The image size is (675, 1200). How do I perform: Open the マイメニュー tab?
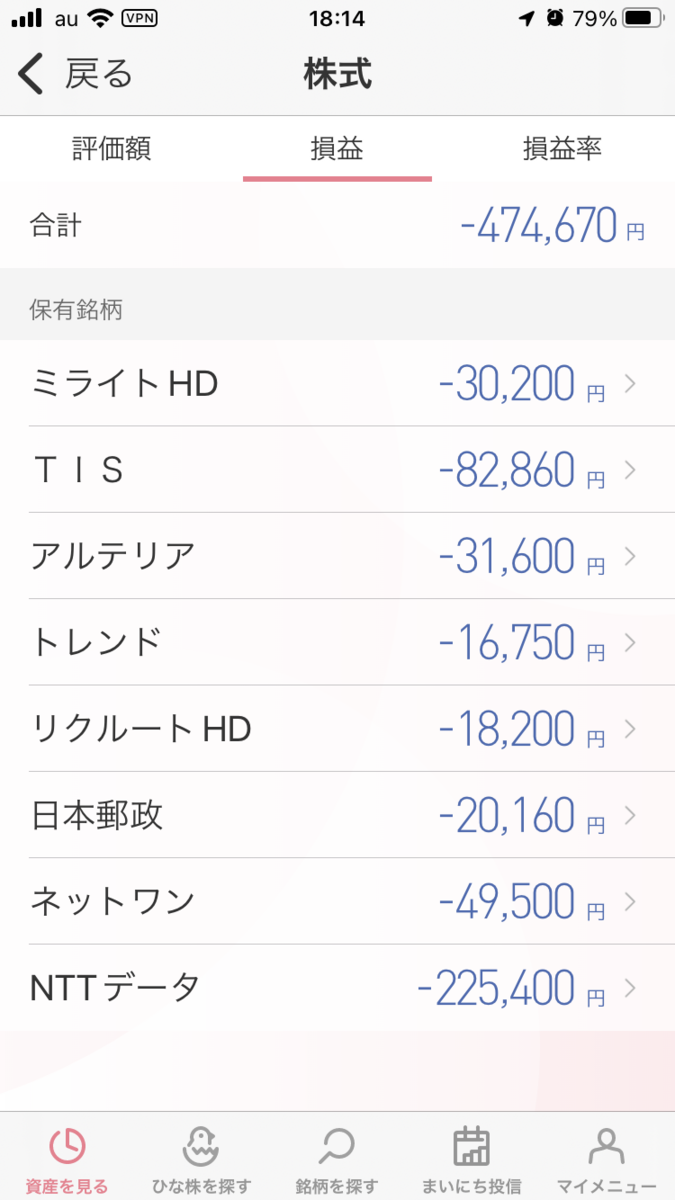pos(606,1158)
